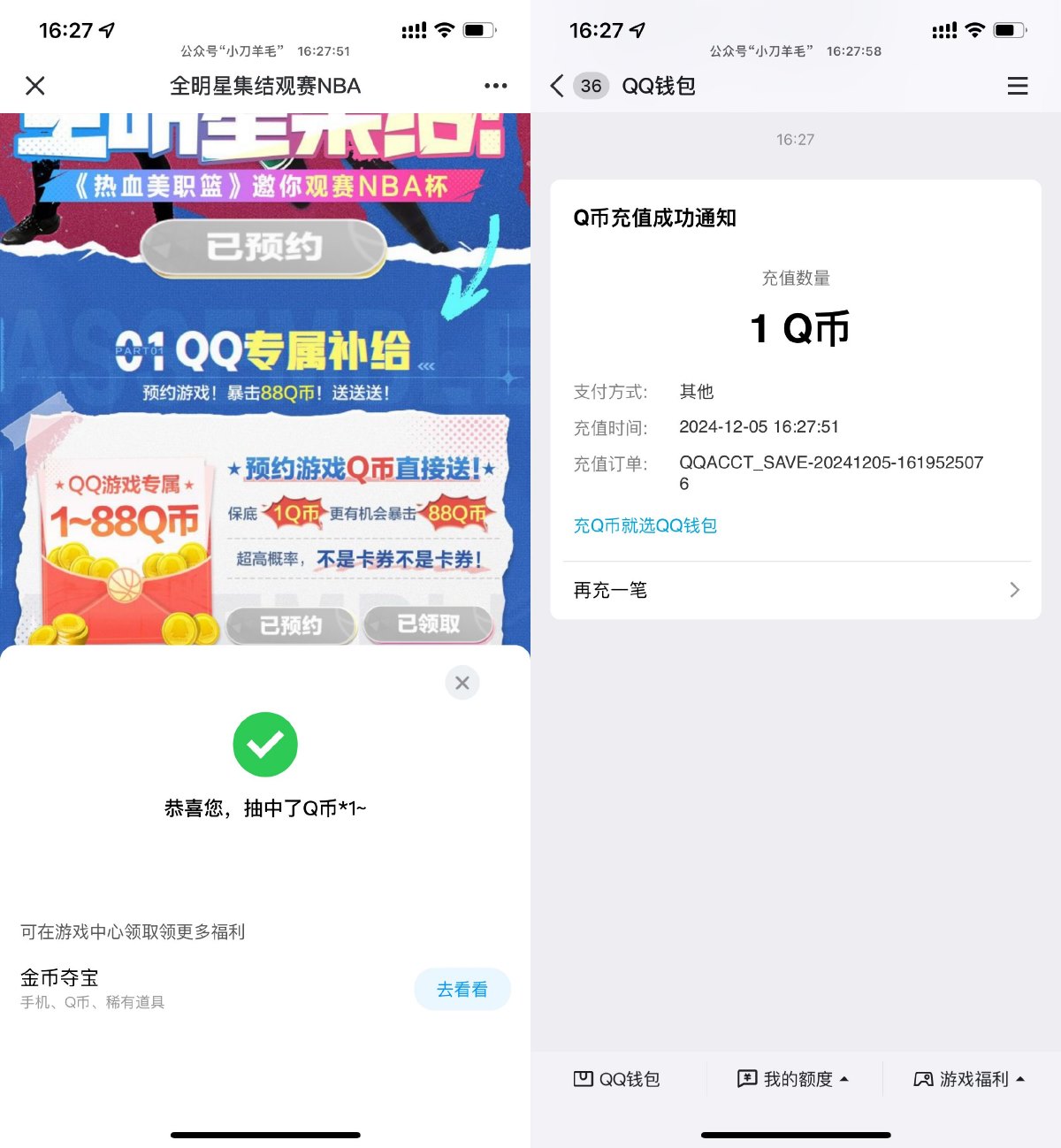Go back from QQ钱包 chat
Image resolution: width=1061 pixels, height=1148 pixels.
557,86
